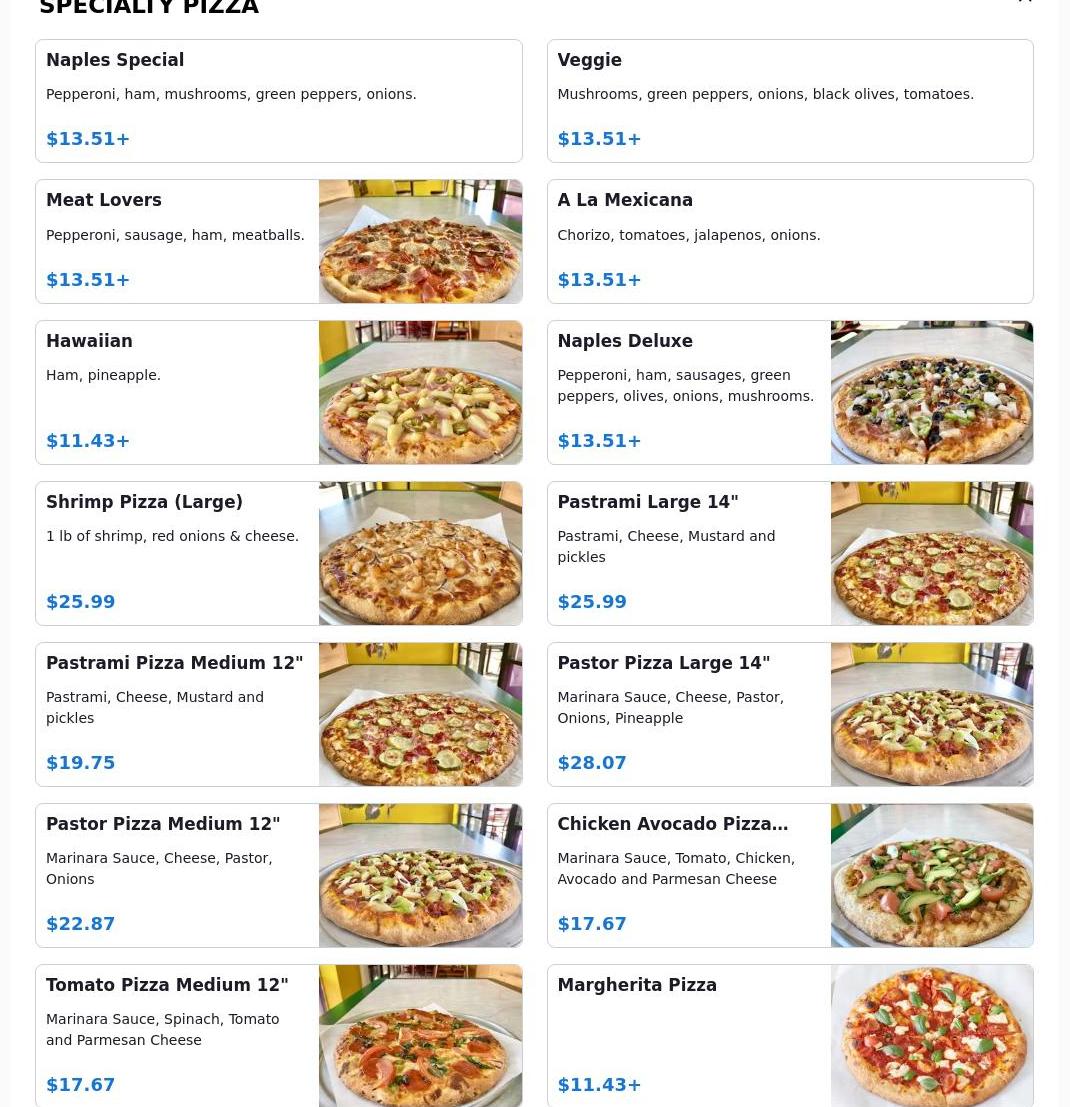
Task: Select Pastor Pizza Medium 12"
Action: 278,875
